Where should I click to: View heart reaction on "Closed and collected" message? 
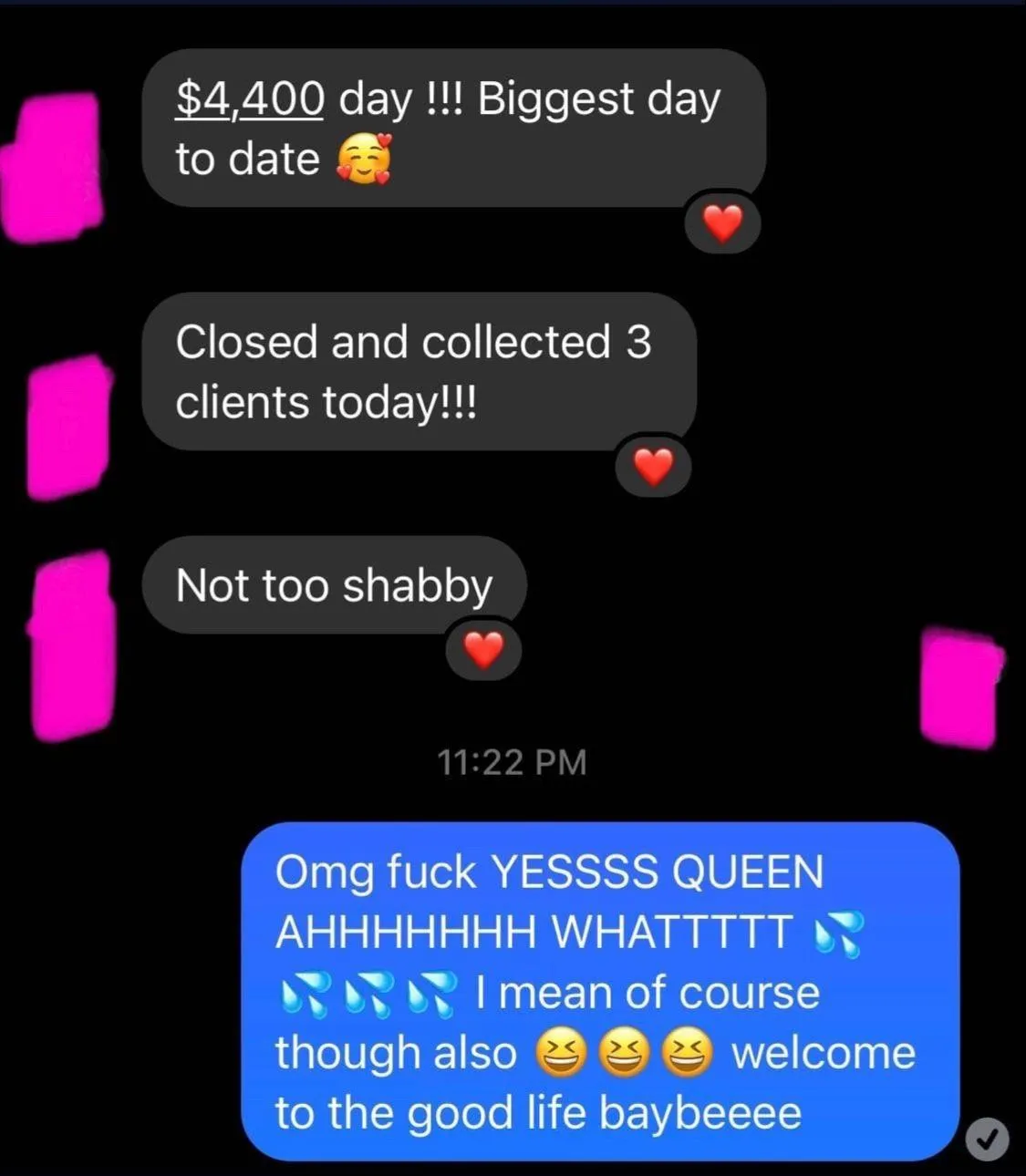[653, 467]
